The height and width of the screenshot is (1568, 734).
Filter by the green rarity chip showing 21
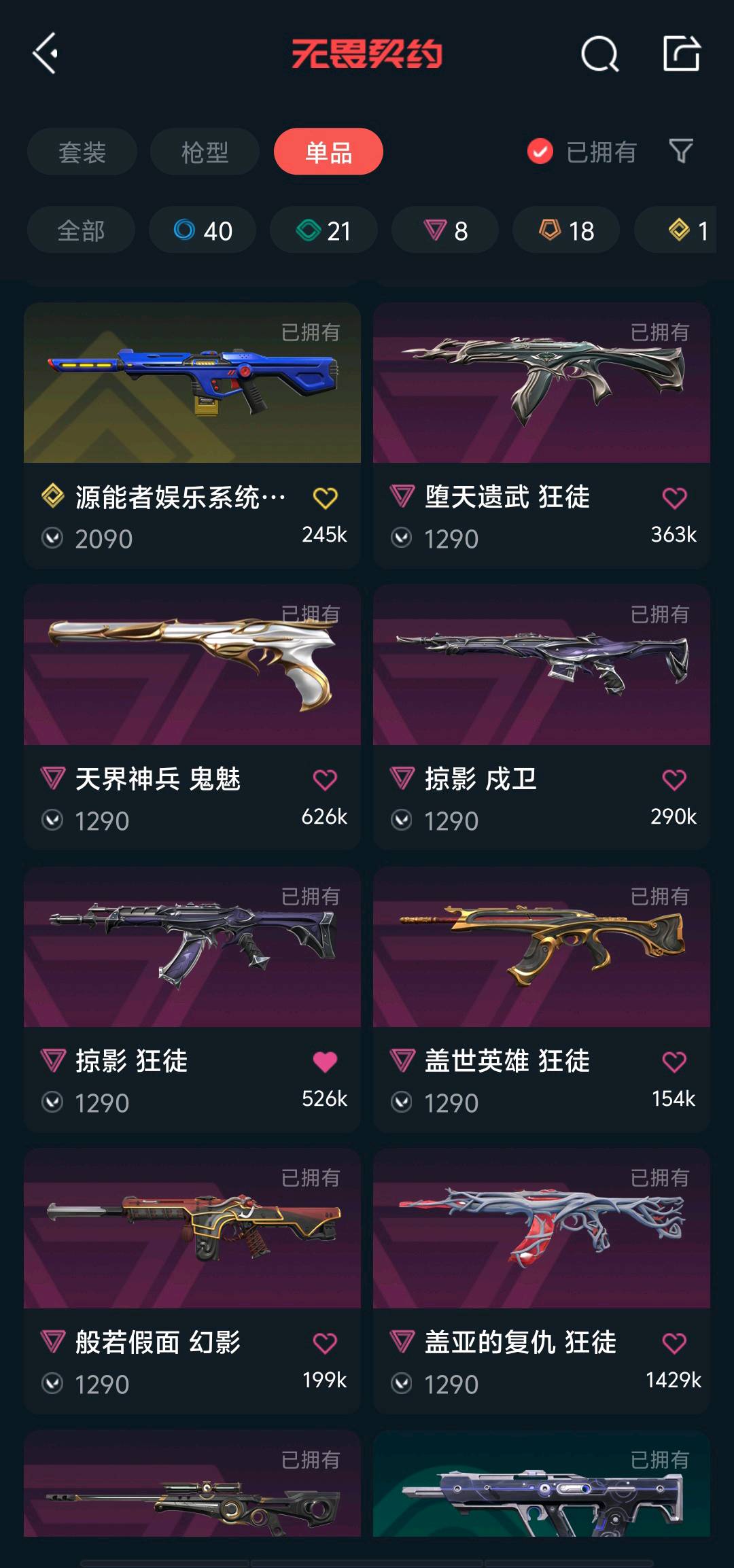324,230
